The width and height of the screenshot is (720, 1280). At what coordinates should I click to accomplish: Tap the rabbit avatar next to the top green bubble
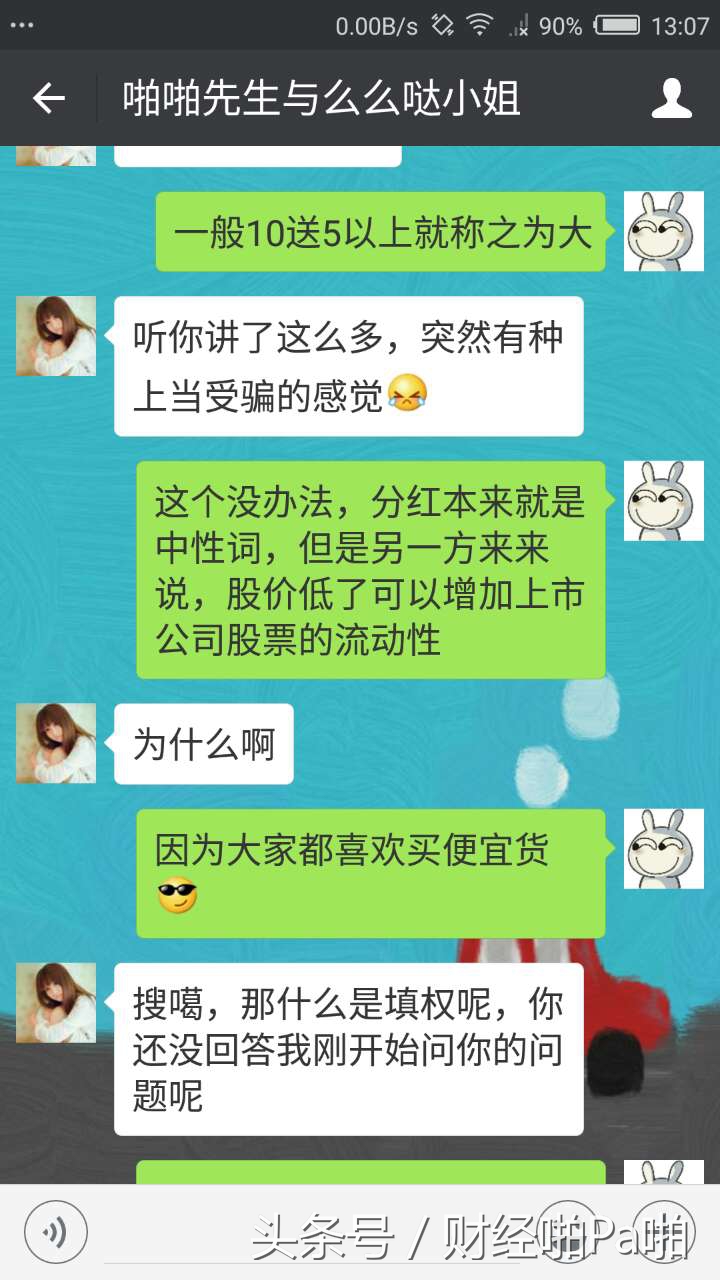(x=664, y=232)
